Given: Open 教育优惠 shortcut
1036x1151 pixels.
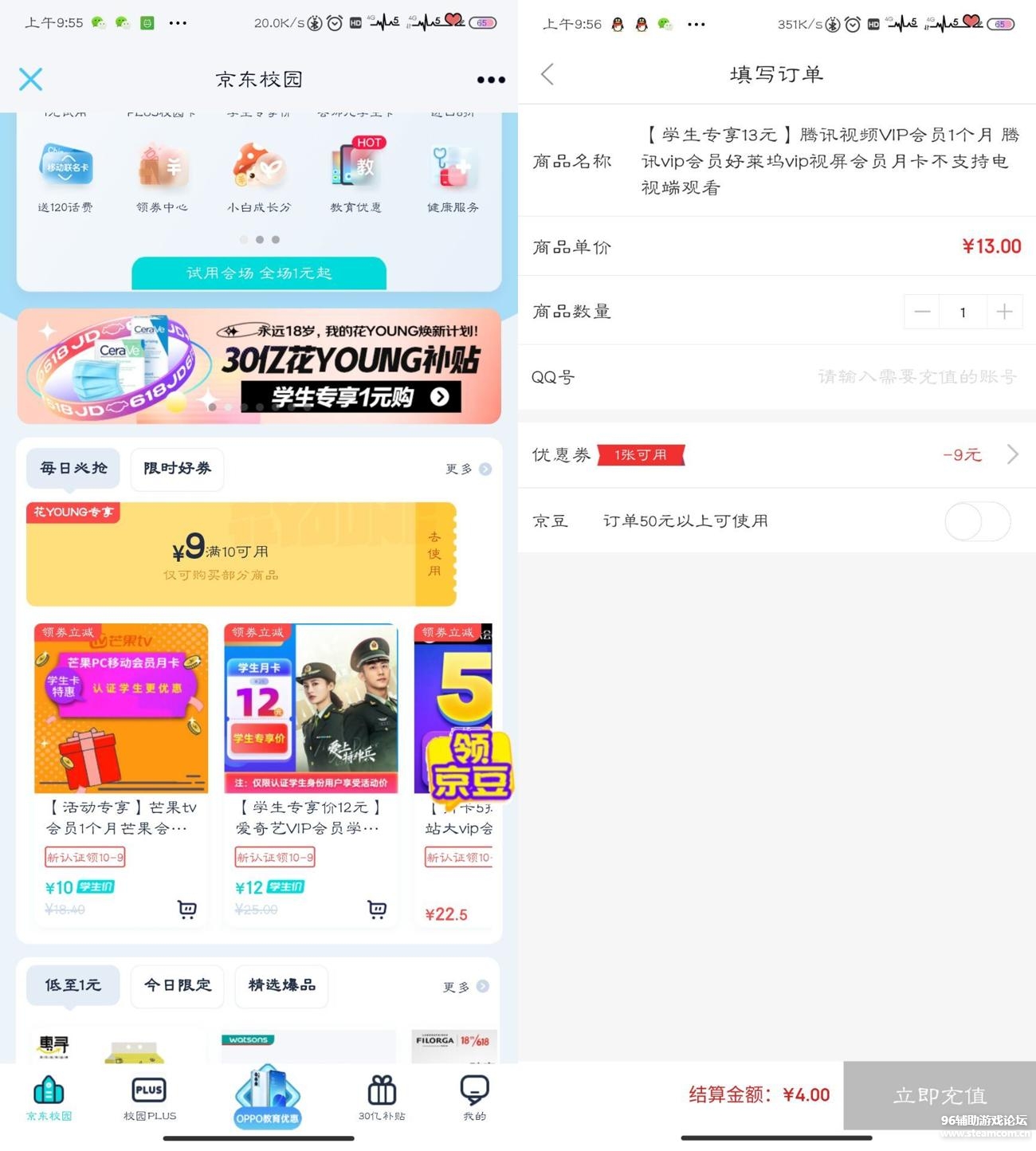Looking at the screenshot, I should click(x=355, y=177).
